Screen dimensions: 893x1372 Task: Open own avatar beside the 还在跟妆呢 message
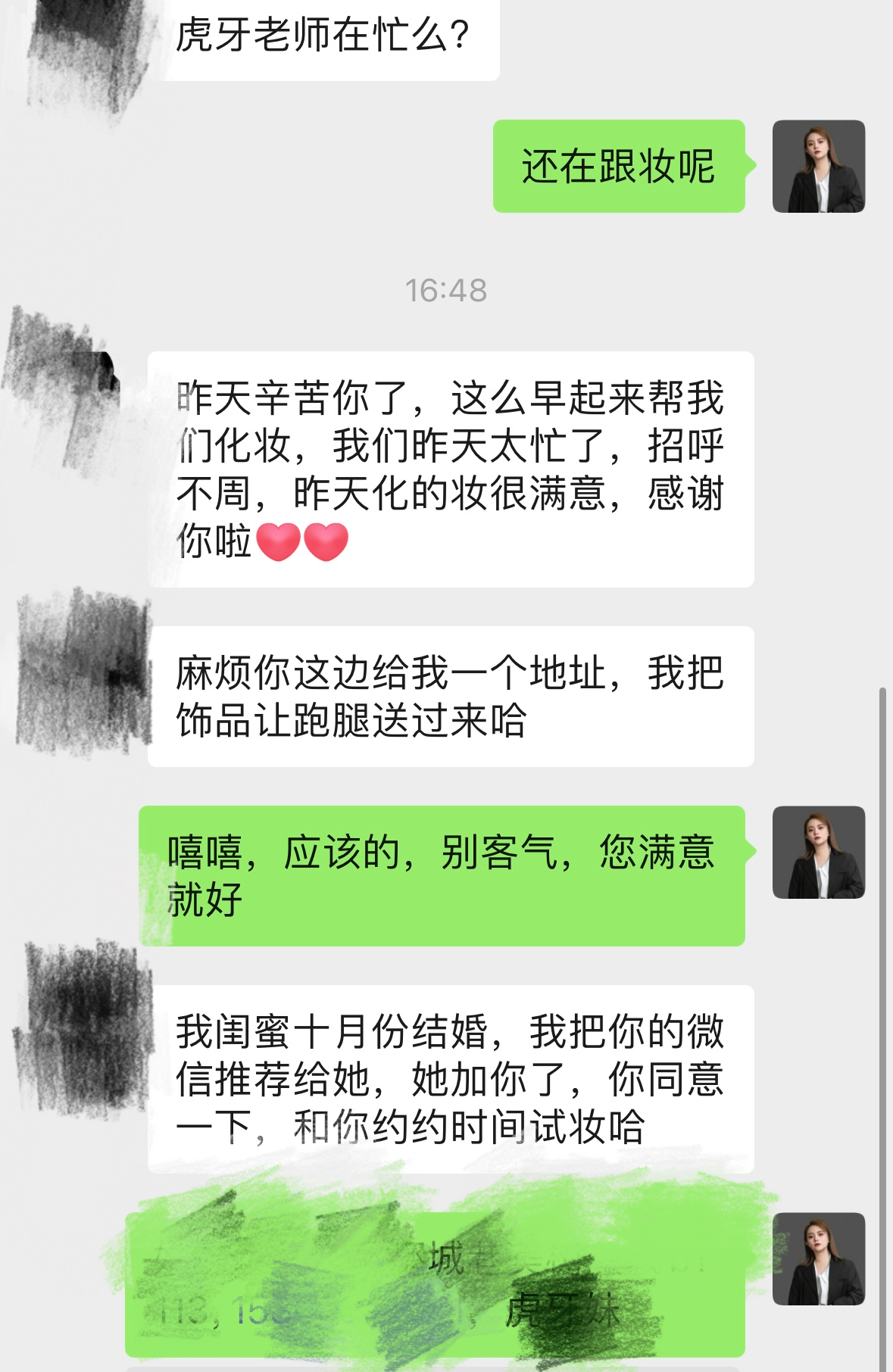coord(818,166)
